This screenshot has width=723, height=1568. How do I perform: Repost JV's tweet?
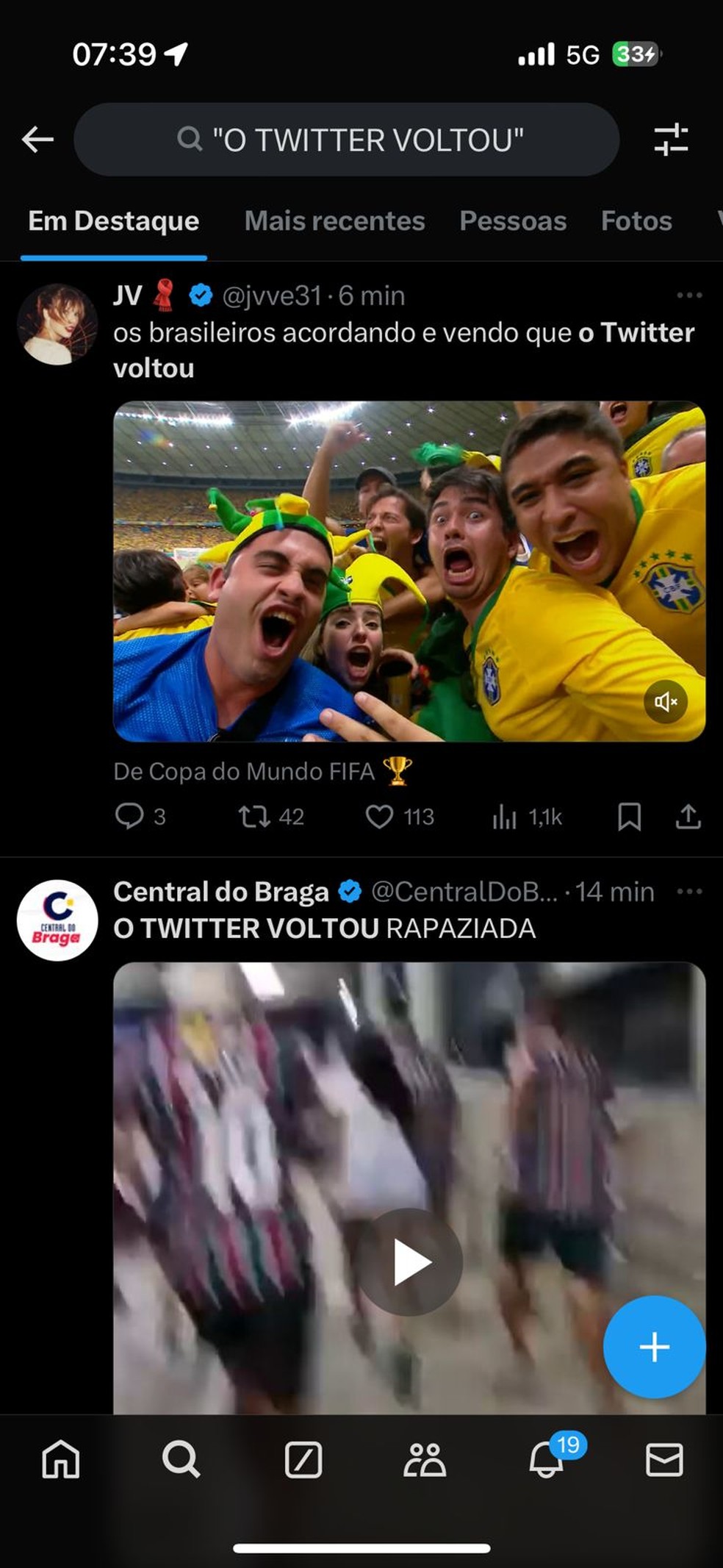[x=254, y=816]
